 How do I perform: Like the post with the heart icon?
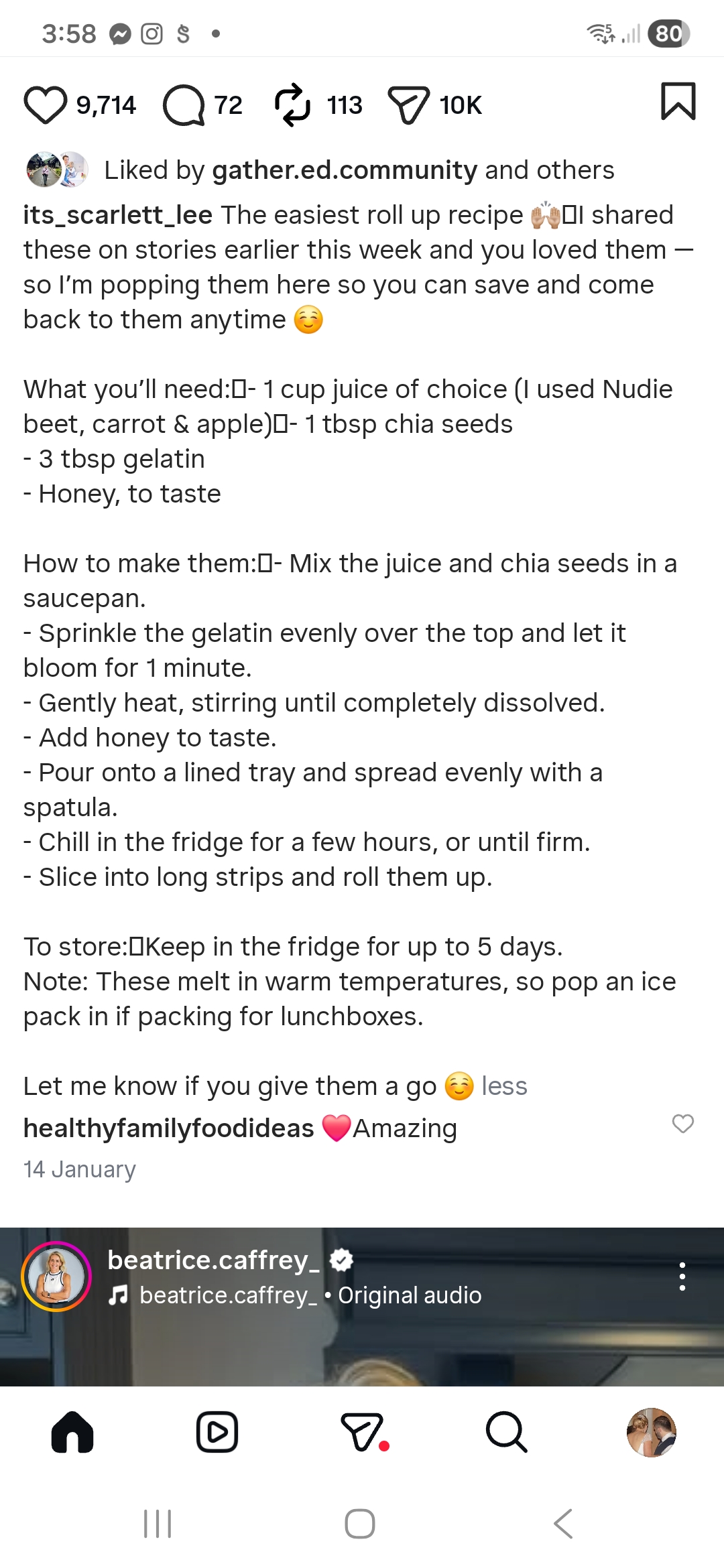click(44, 104)
